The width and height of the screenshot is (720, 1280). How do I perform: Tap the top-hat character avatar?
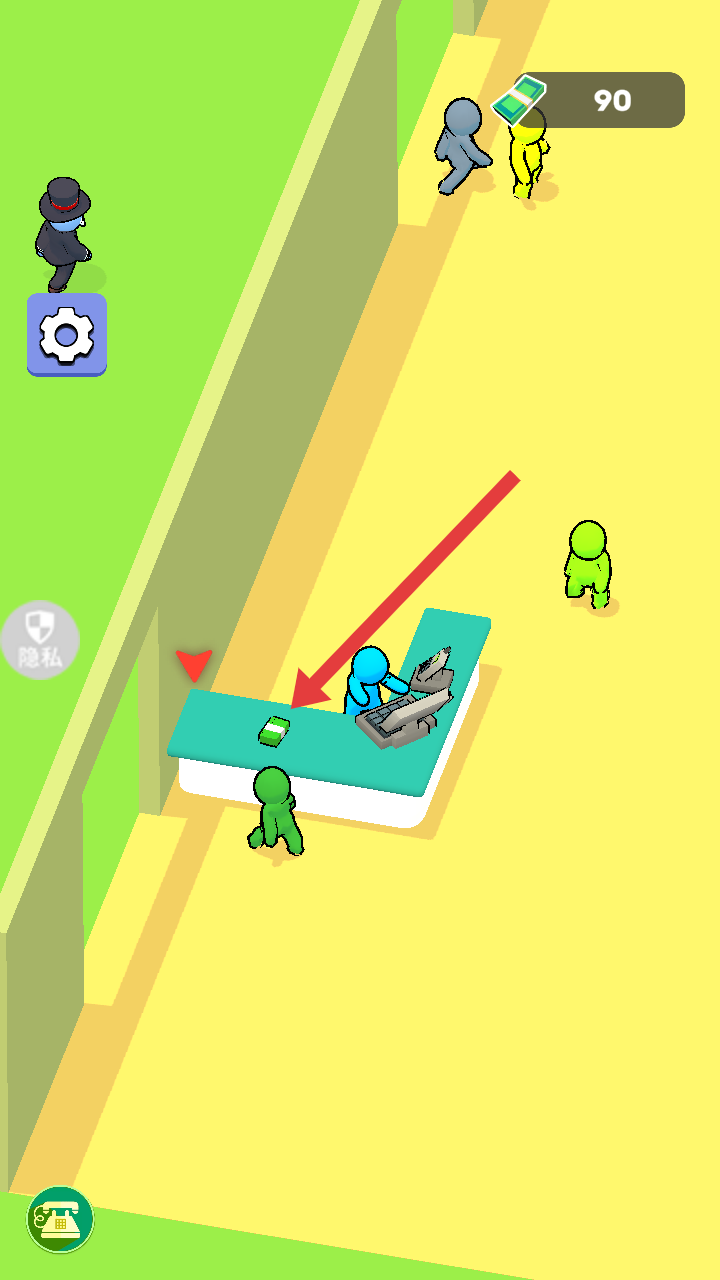pos(64,232)
